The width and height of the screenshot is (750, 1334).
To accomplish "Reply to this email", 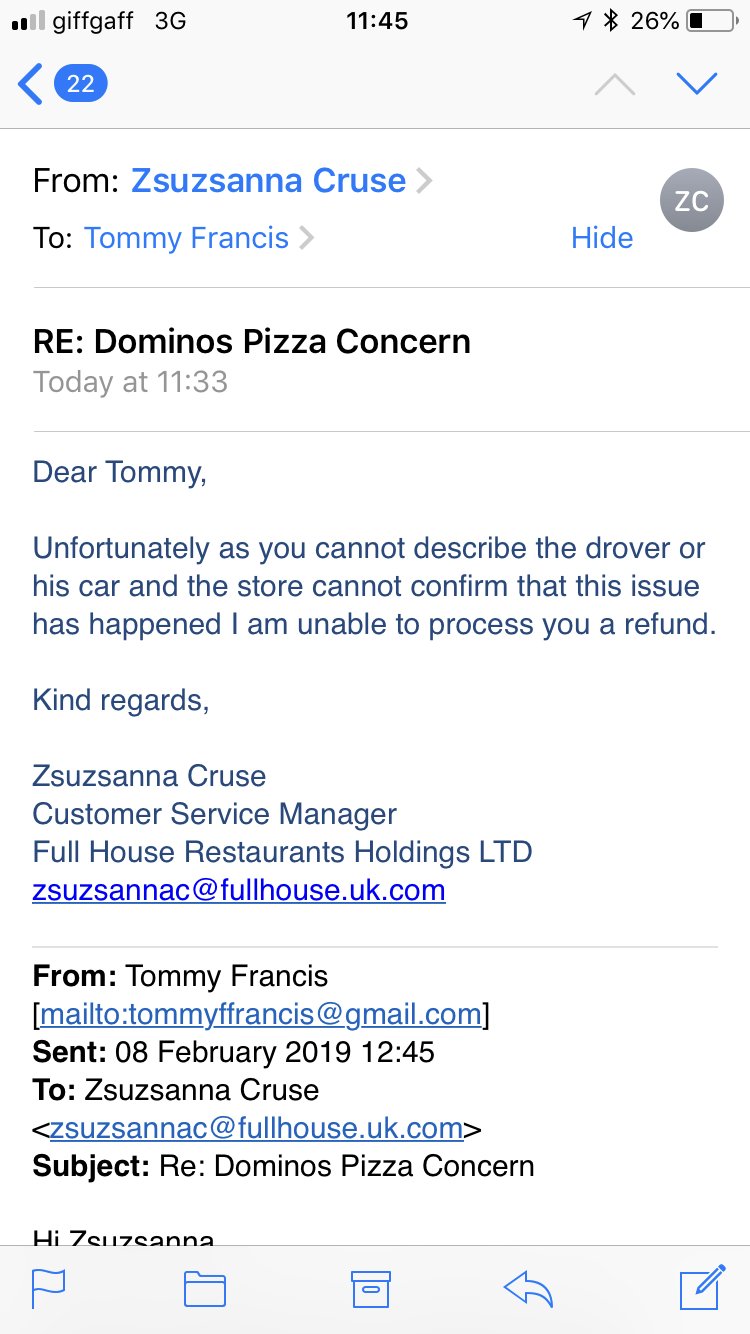I will (529, 1289).
